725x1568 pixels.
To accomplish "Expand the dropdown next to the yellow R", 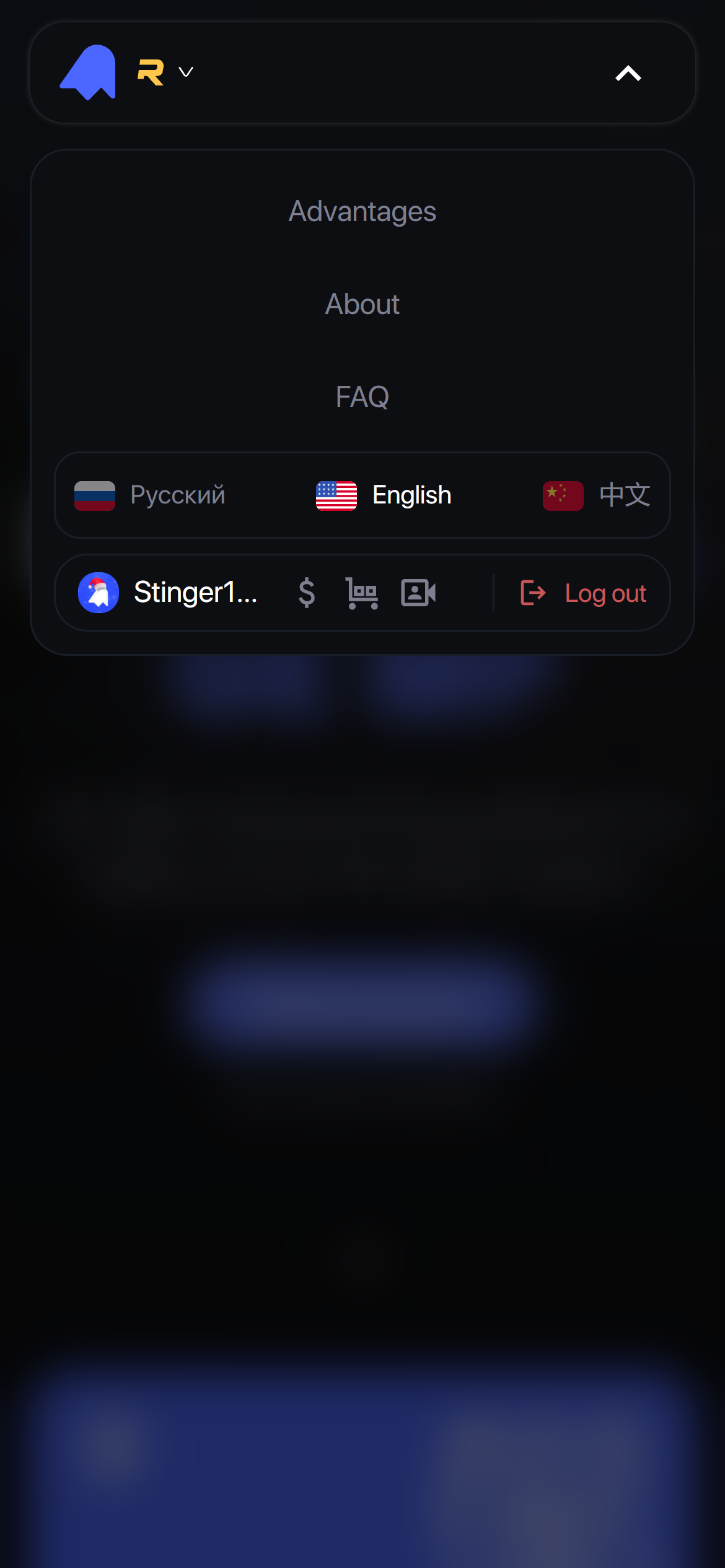I will (x=186, y=72).
